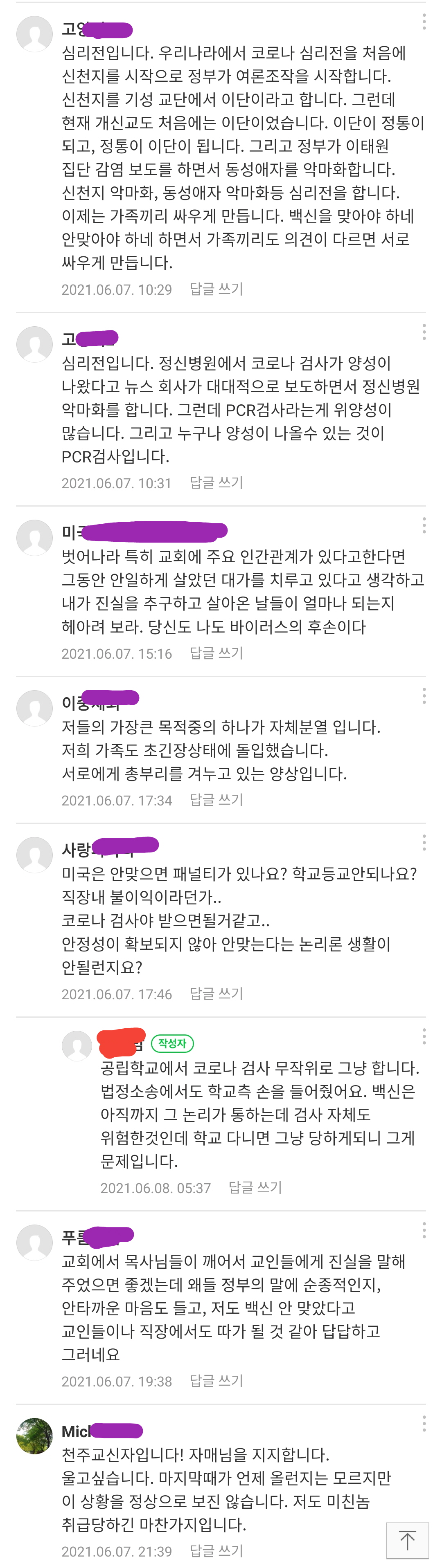442x1568 pixels.
Task: Open overflow menu on the 17:46 comment
Action: tap(424, 843)
